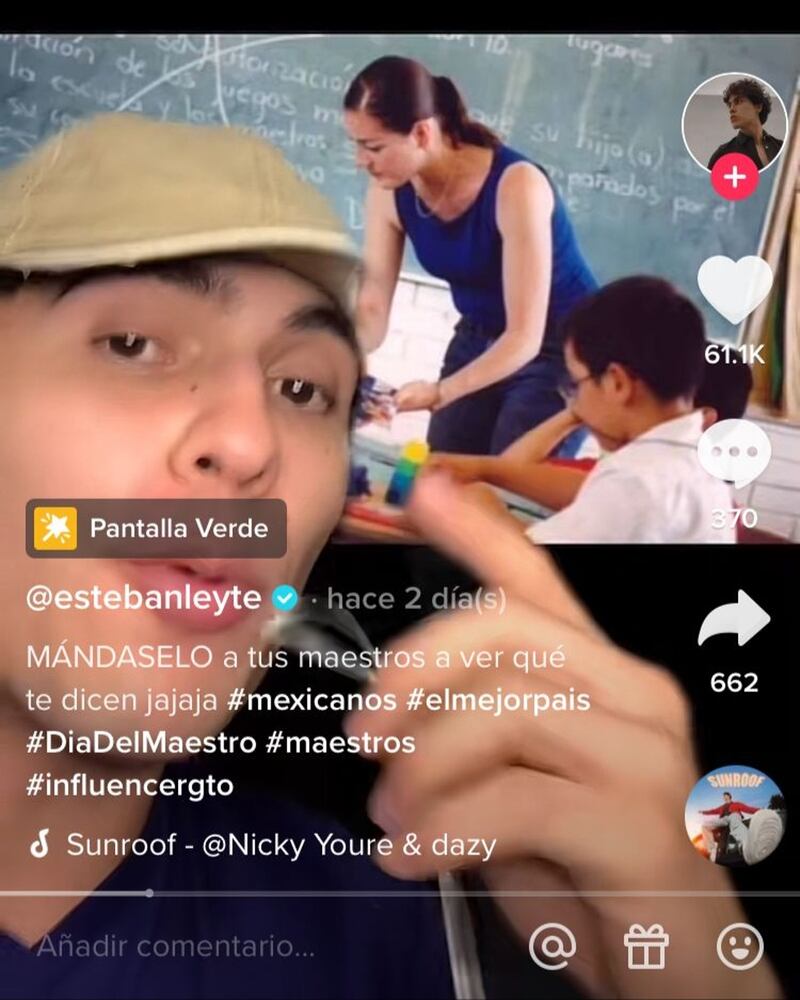800x1000 pixels.
Task: Follow the creator with the plus button
Action: click(x=734, y=178)
